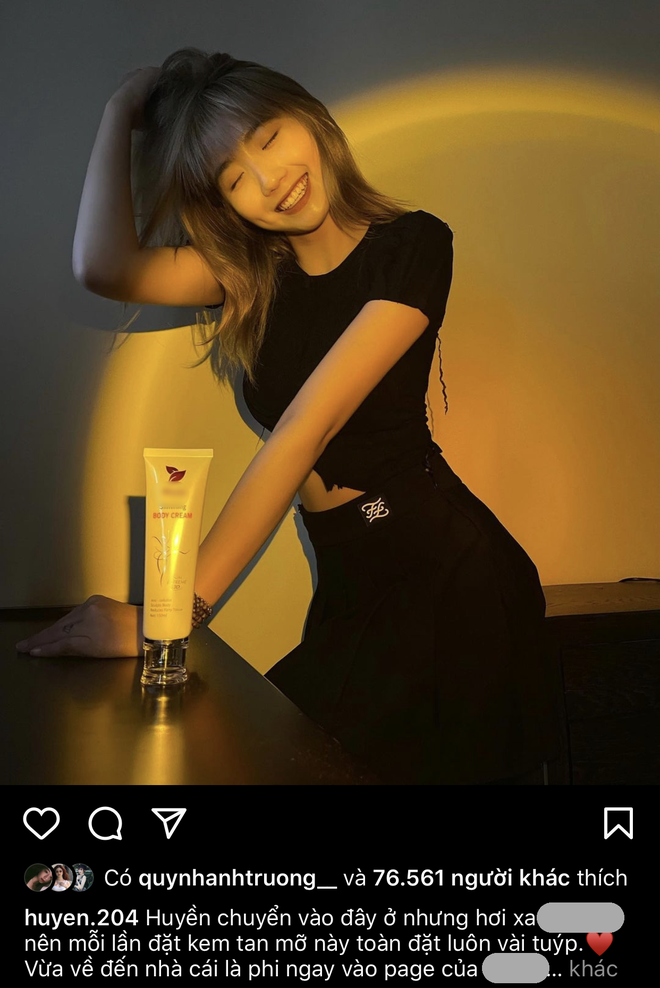Screen dimensions: 660x988
Task: Bookmark this post
Action: (x=618, y=822)
